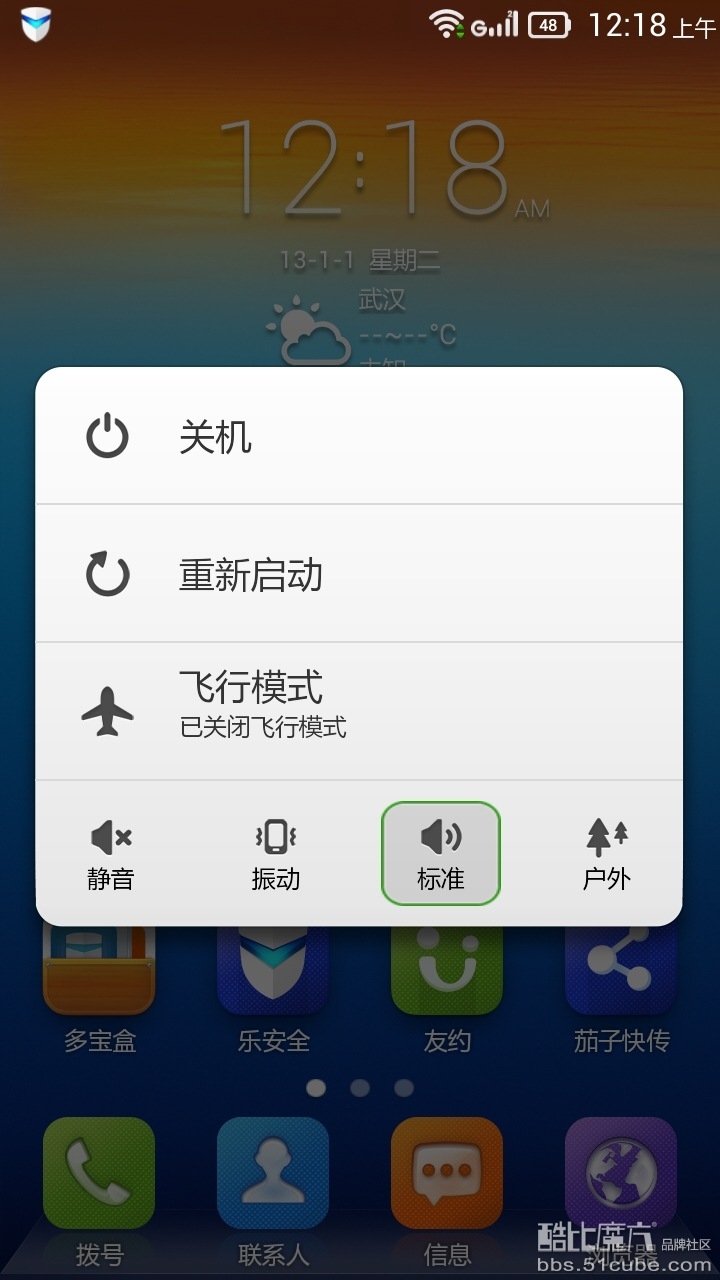Switch sound profile to 静音
The image size is (720, 1280).
[110, 853]
